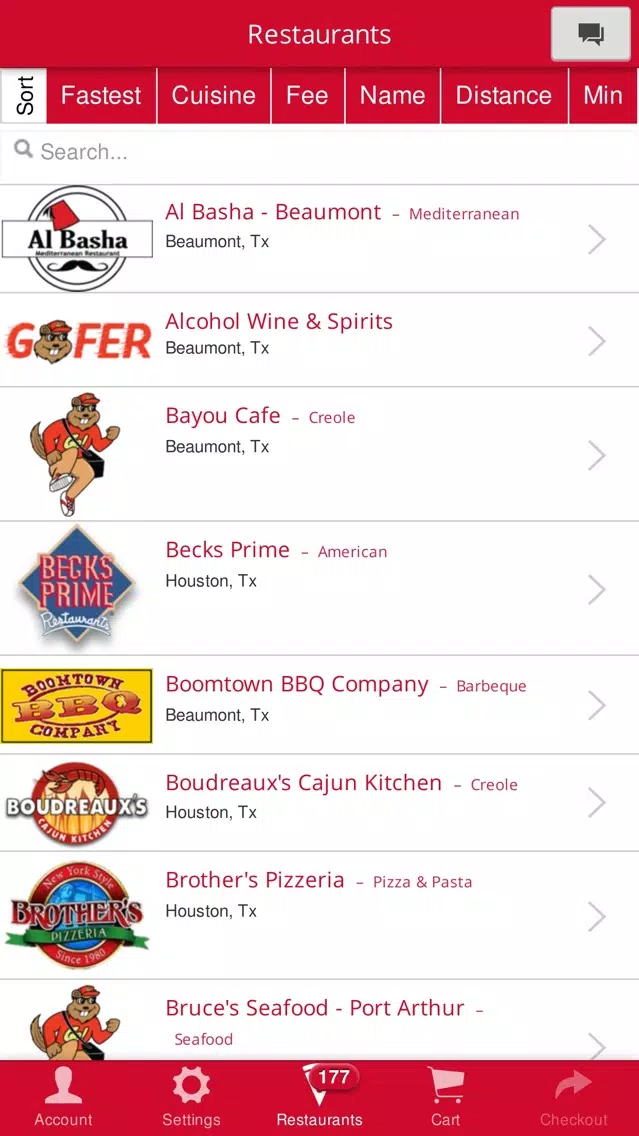
Task: Tap the Search field
Action: click(x=320, y=152)
